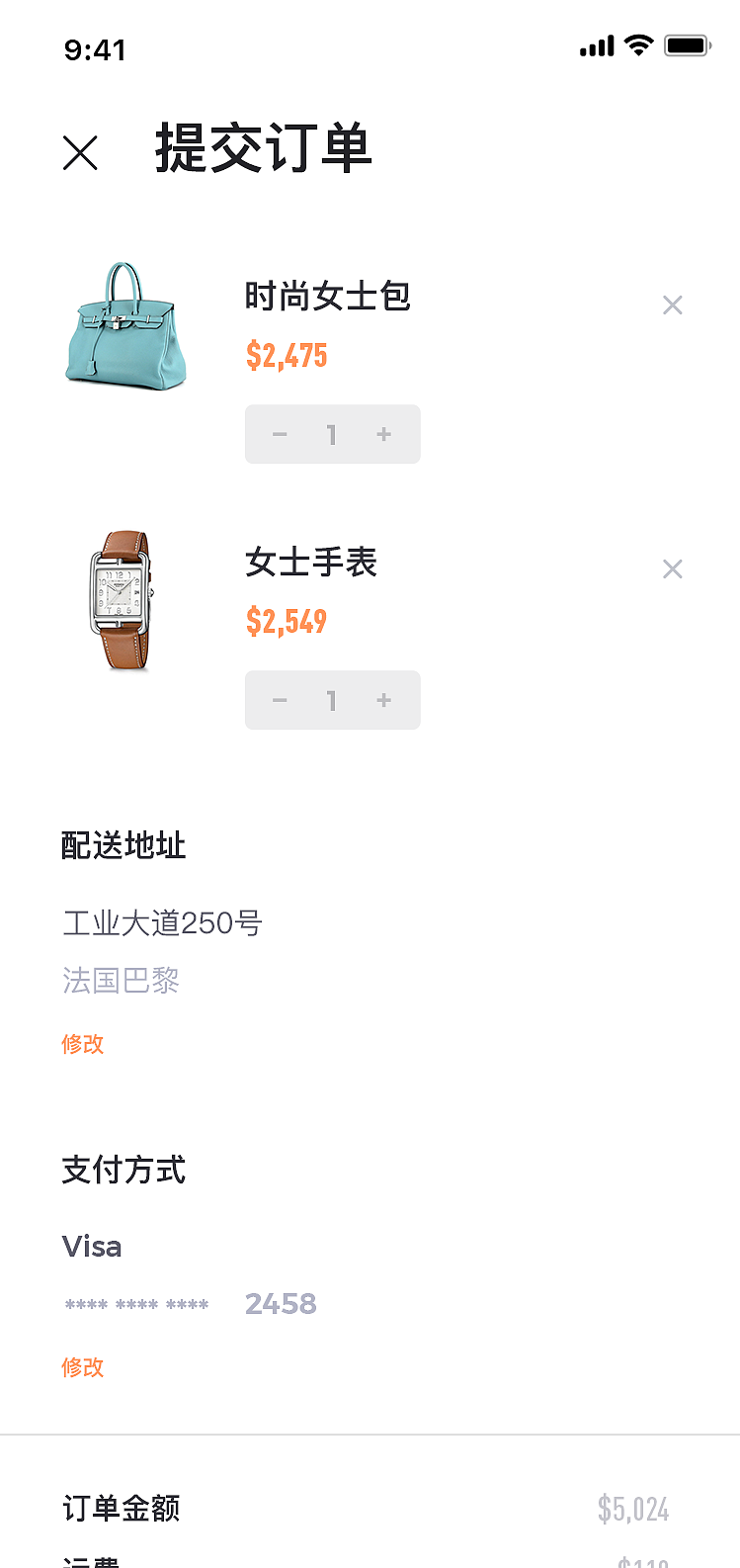
Task: Remove 女士手表 from the order
Action: pos(673,568)
